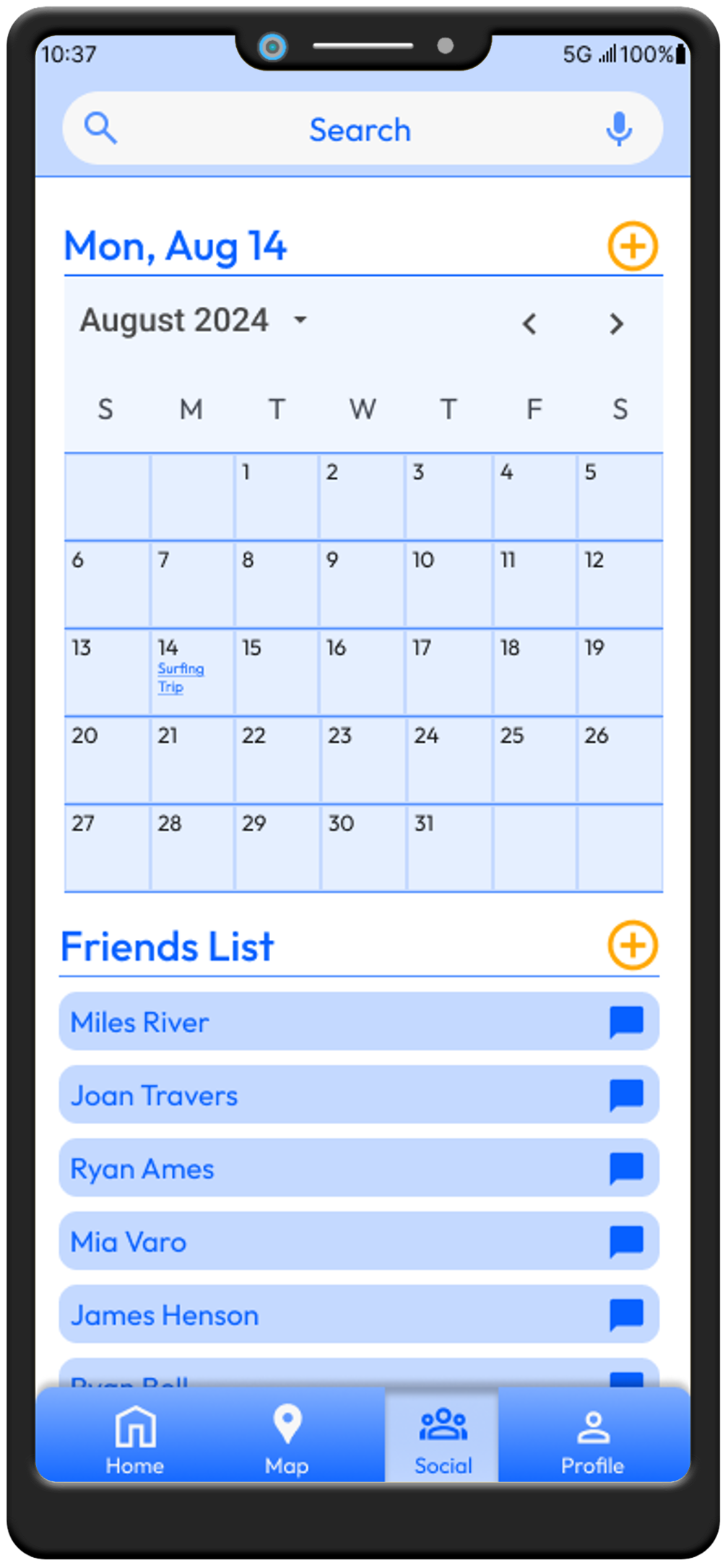Screen dimensions: 728x1568
Task: Go to the next month
Action: [616, 323]
